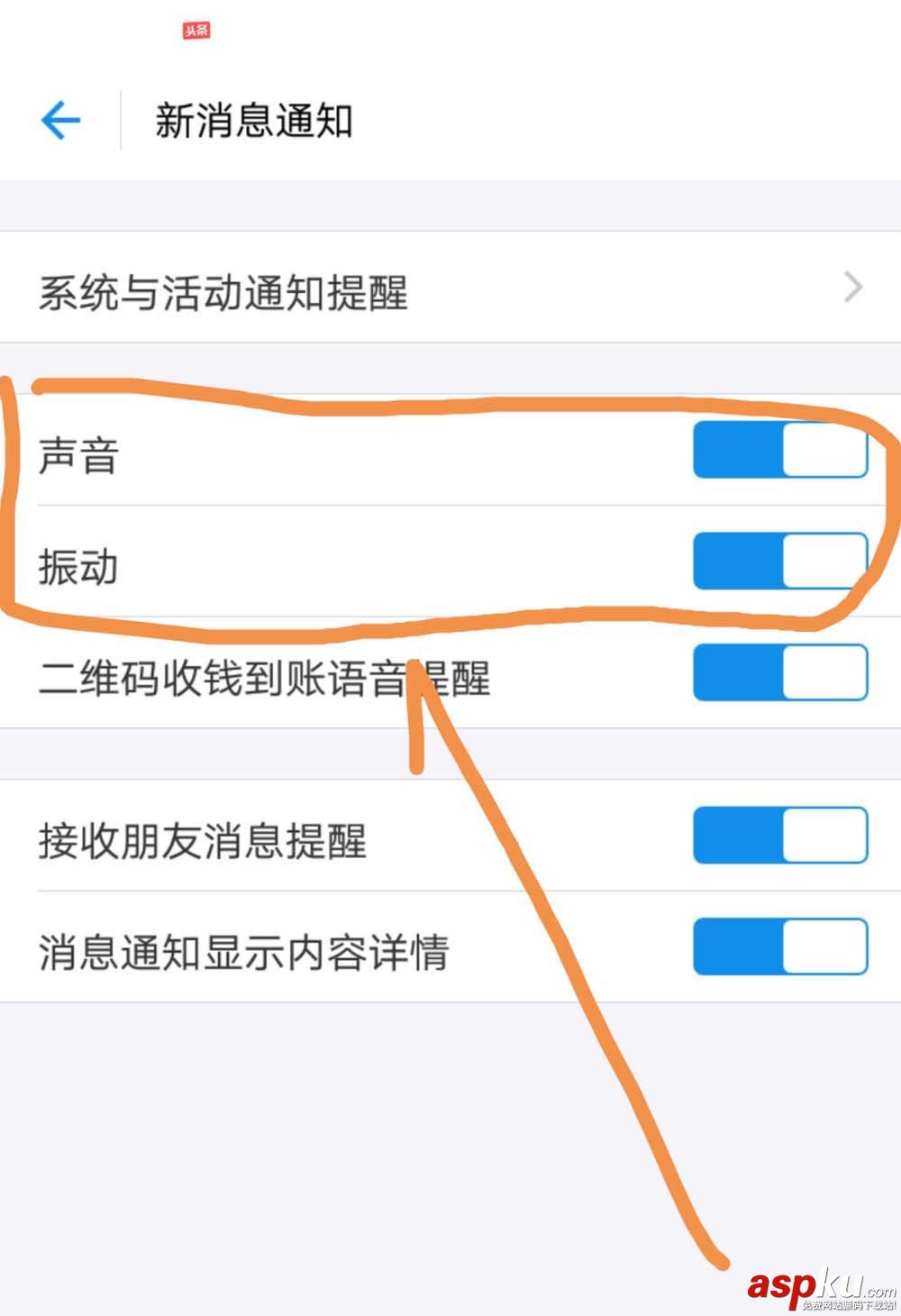The width and height of the screenshot is (901, 1316).
Task: Go back using the blue arrow
Action: click(x=61, y=120)
